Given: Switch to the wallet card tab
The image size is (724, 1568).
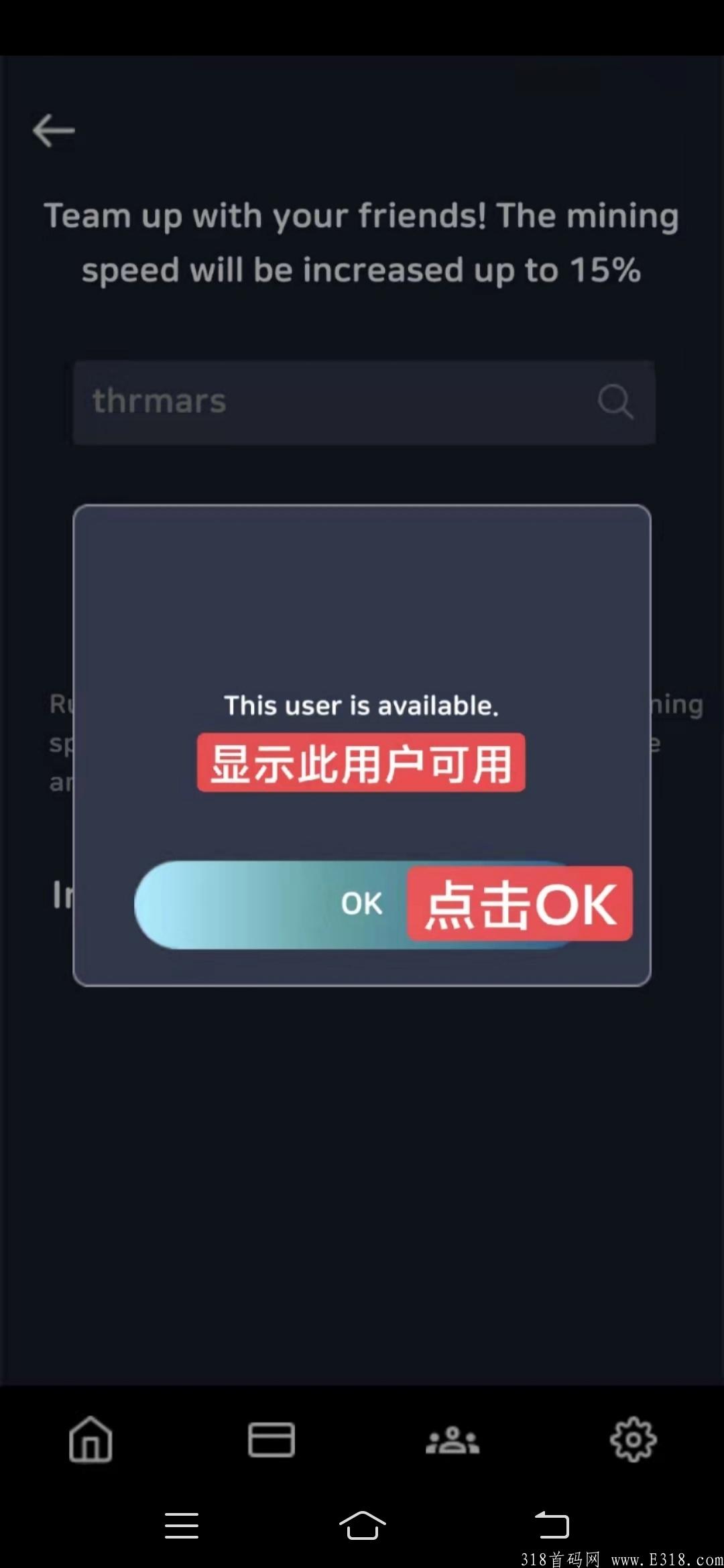Looking at the screenshot, I should [271, 1439].
